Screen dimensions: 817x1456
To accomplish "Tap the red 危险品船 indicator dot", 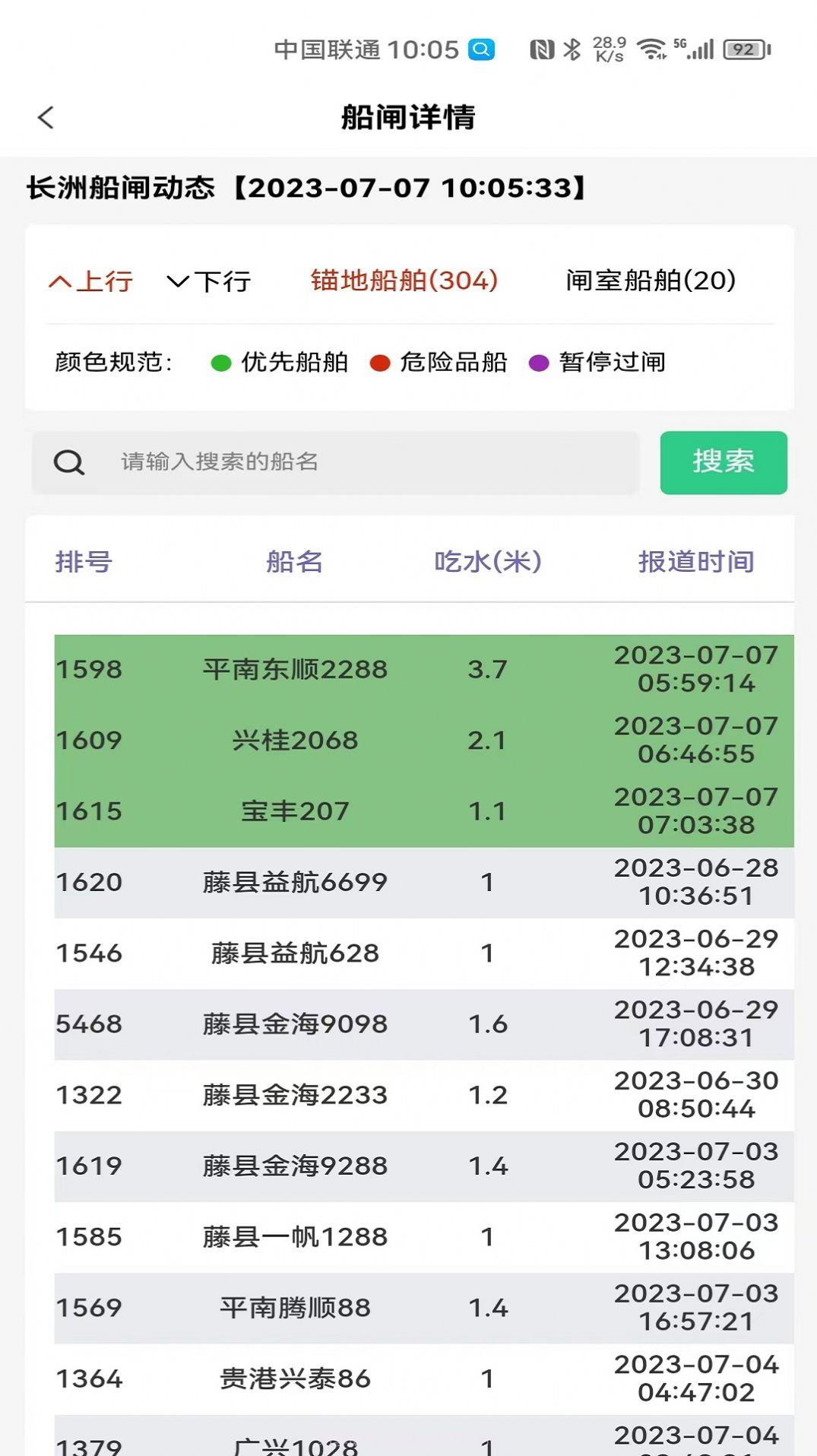I will point(382,363).
